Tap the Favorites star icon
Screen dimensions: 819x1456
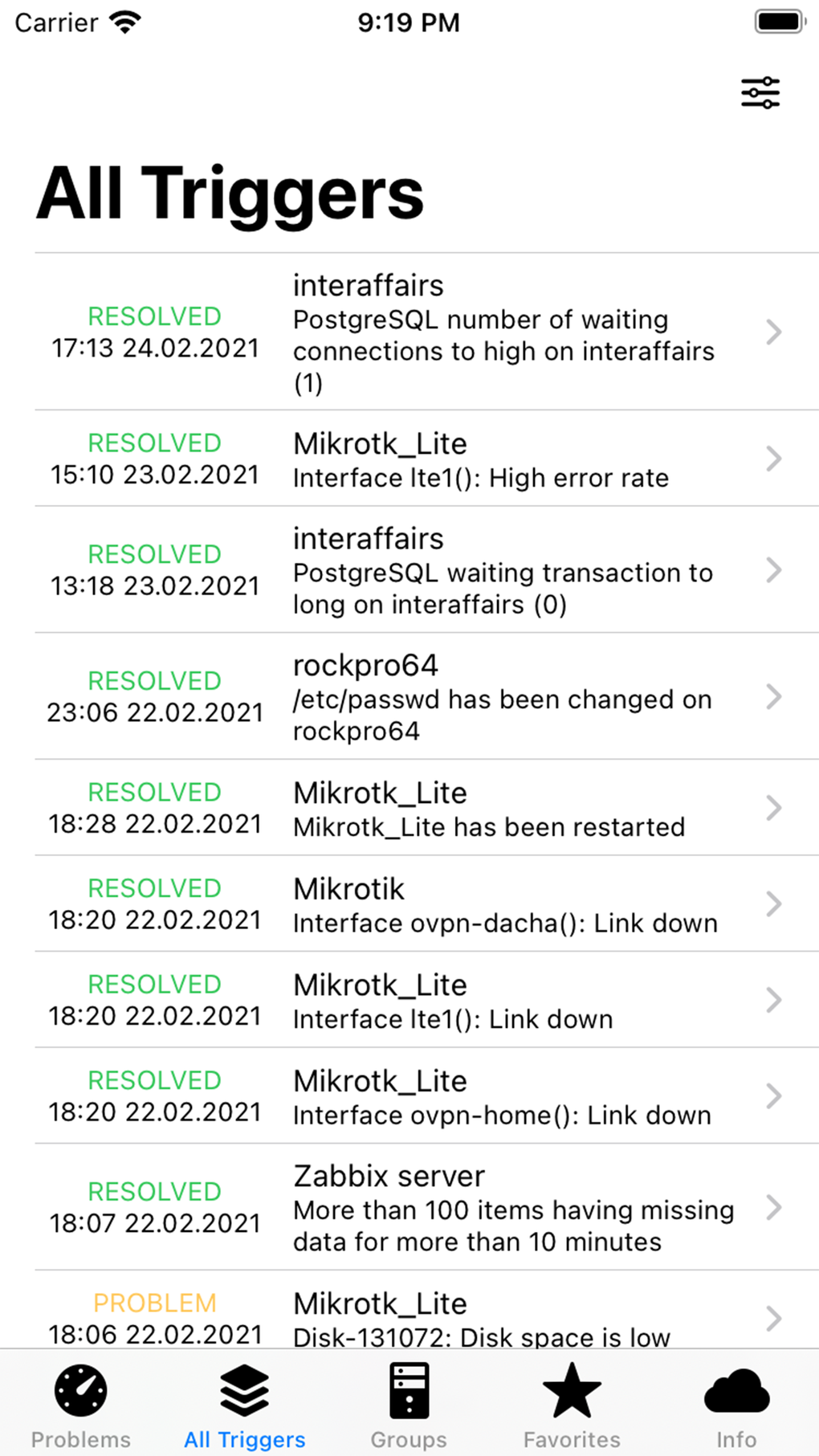click(572, 1388)
